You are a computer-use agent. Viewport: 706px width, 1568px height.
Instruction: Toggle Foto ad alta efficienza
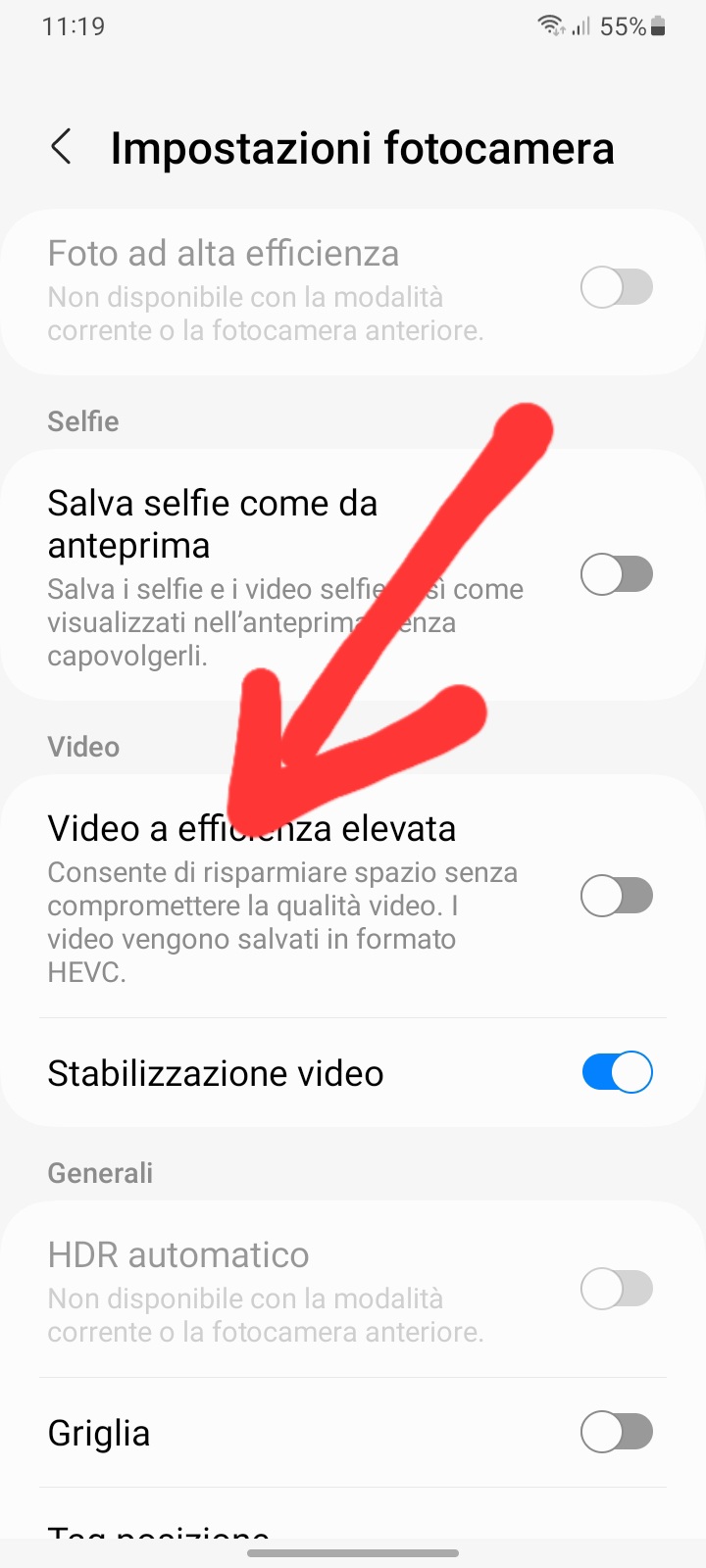pyautogui.click(x=617, y=287)
